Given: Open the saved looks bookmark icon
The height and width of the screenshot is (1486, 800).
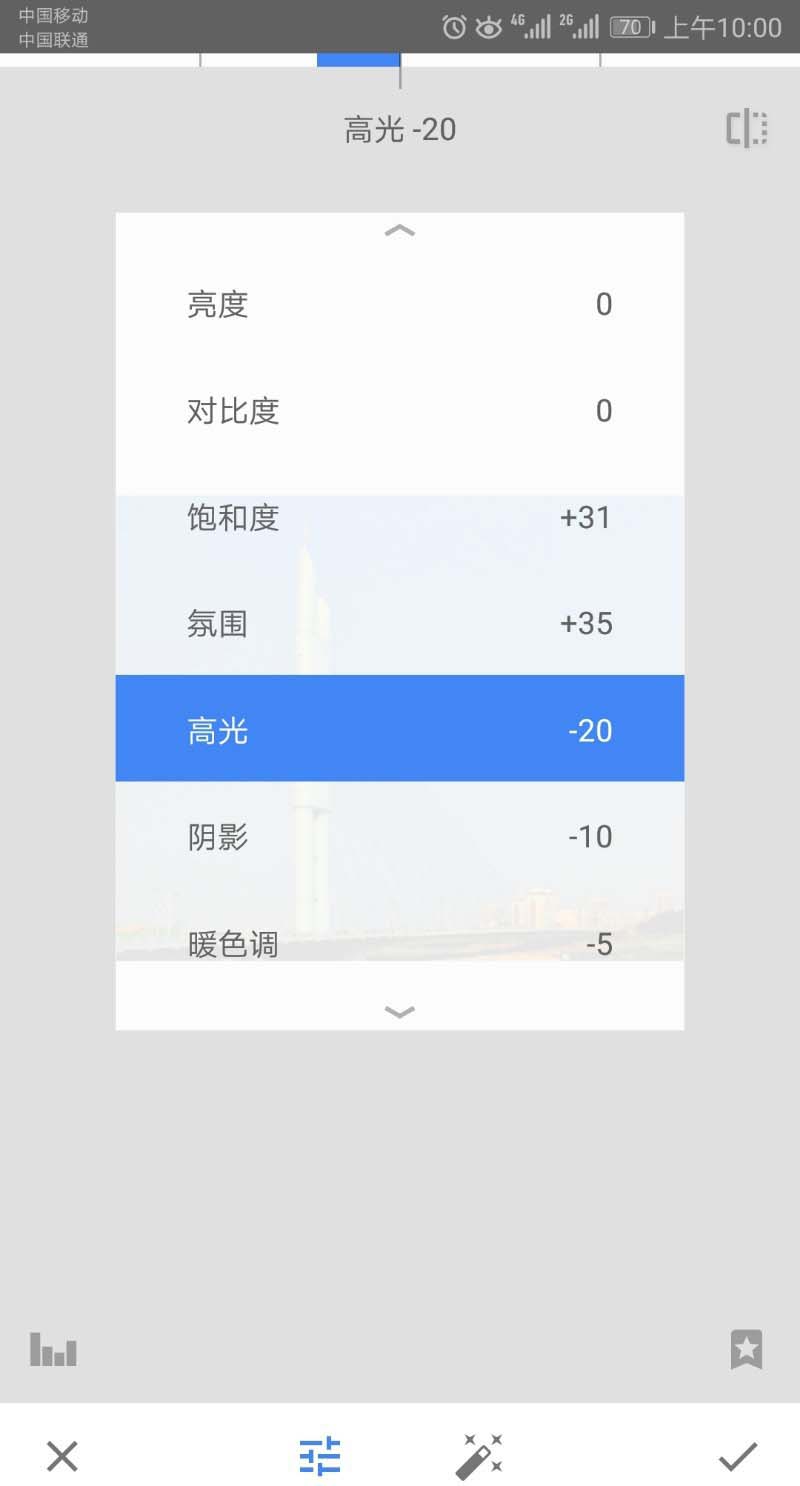Looking at the screenshot, I should point(746,1350).
